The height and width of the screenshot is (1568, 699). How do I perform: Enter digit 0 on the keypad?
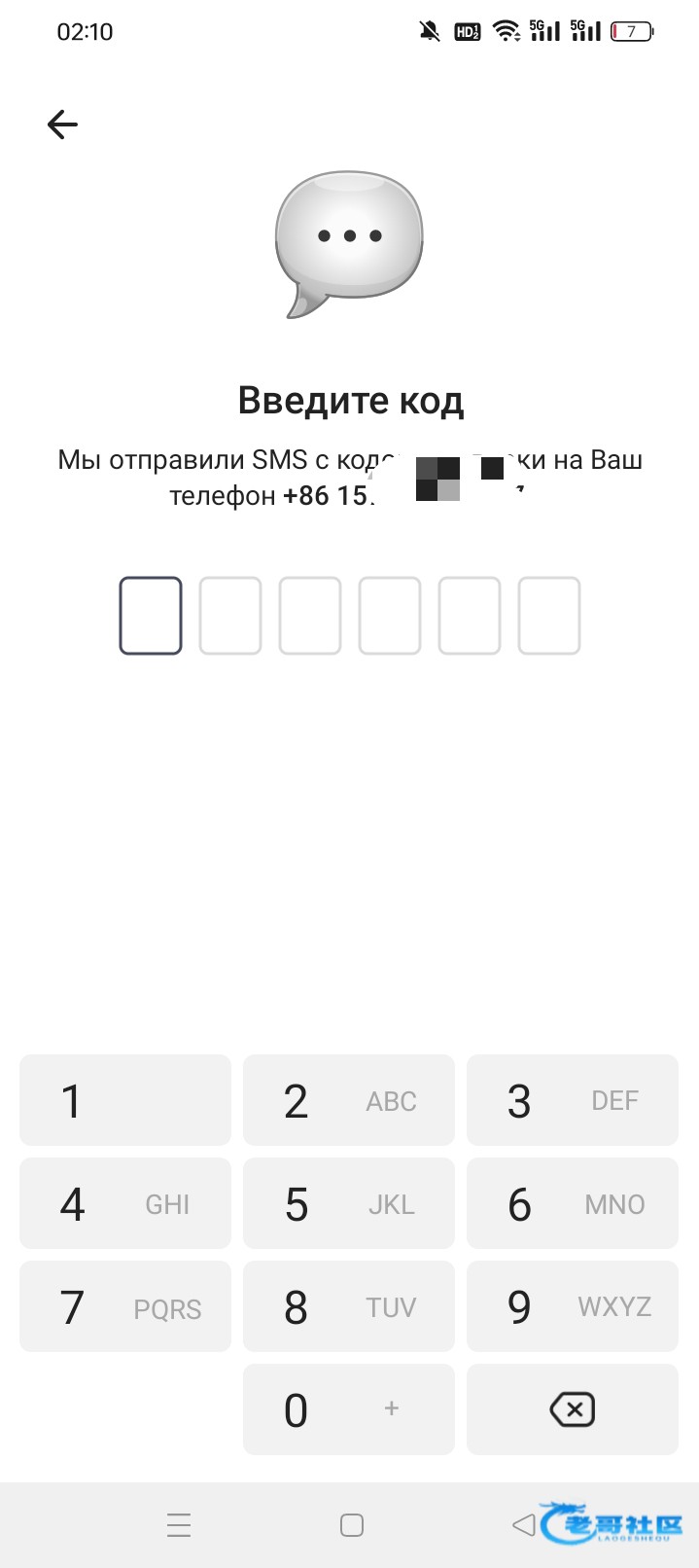pos(349,1409)
